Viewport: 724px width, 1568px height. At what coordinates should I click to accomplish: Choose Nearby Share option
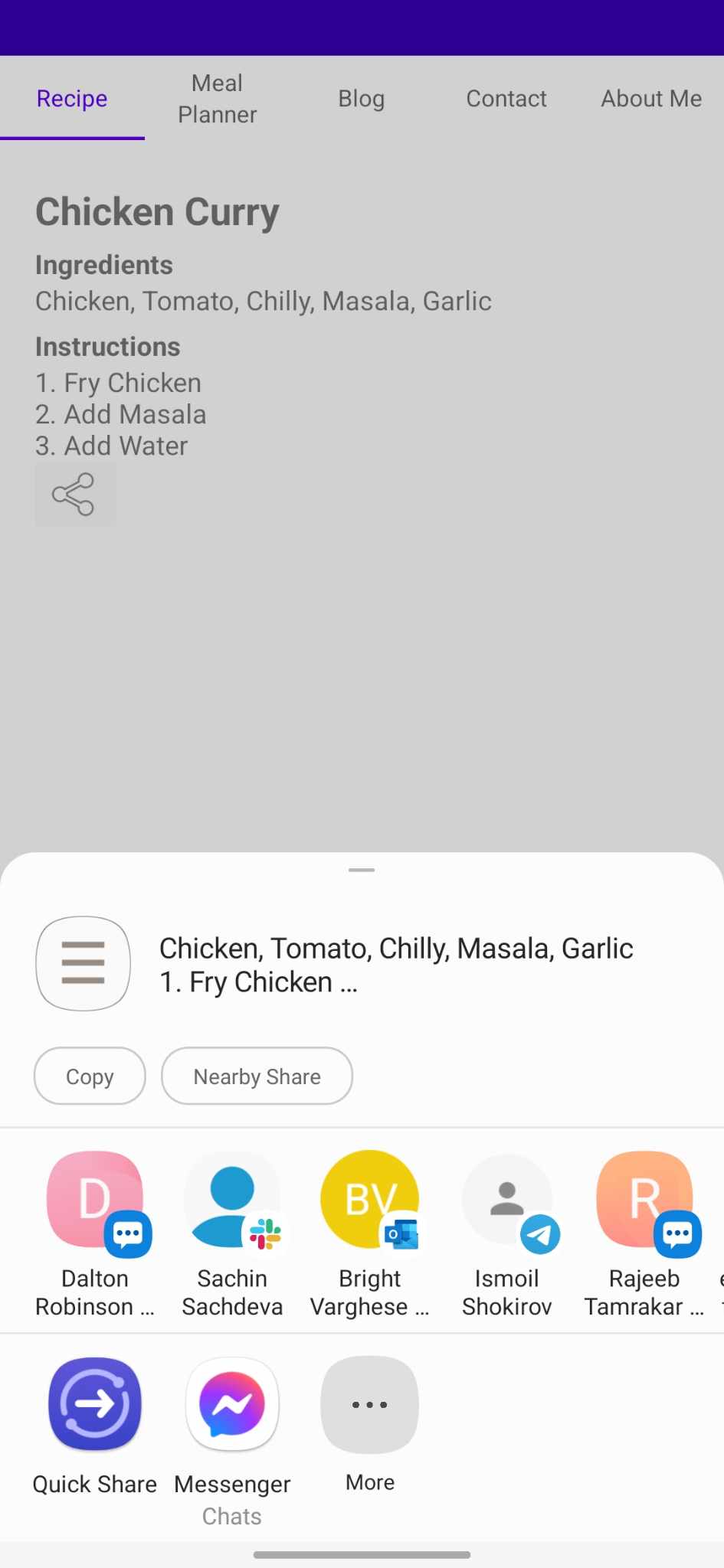coord(257,1076)
